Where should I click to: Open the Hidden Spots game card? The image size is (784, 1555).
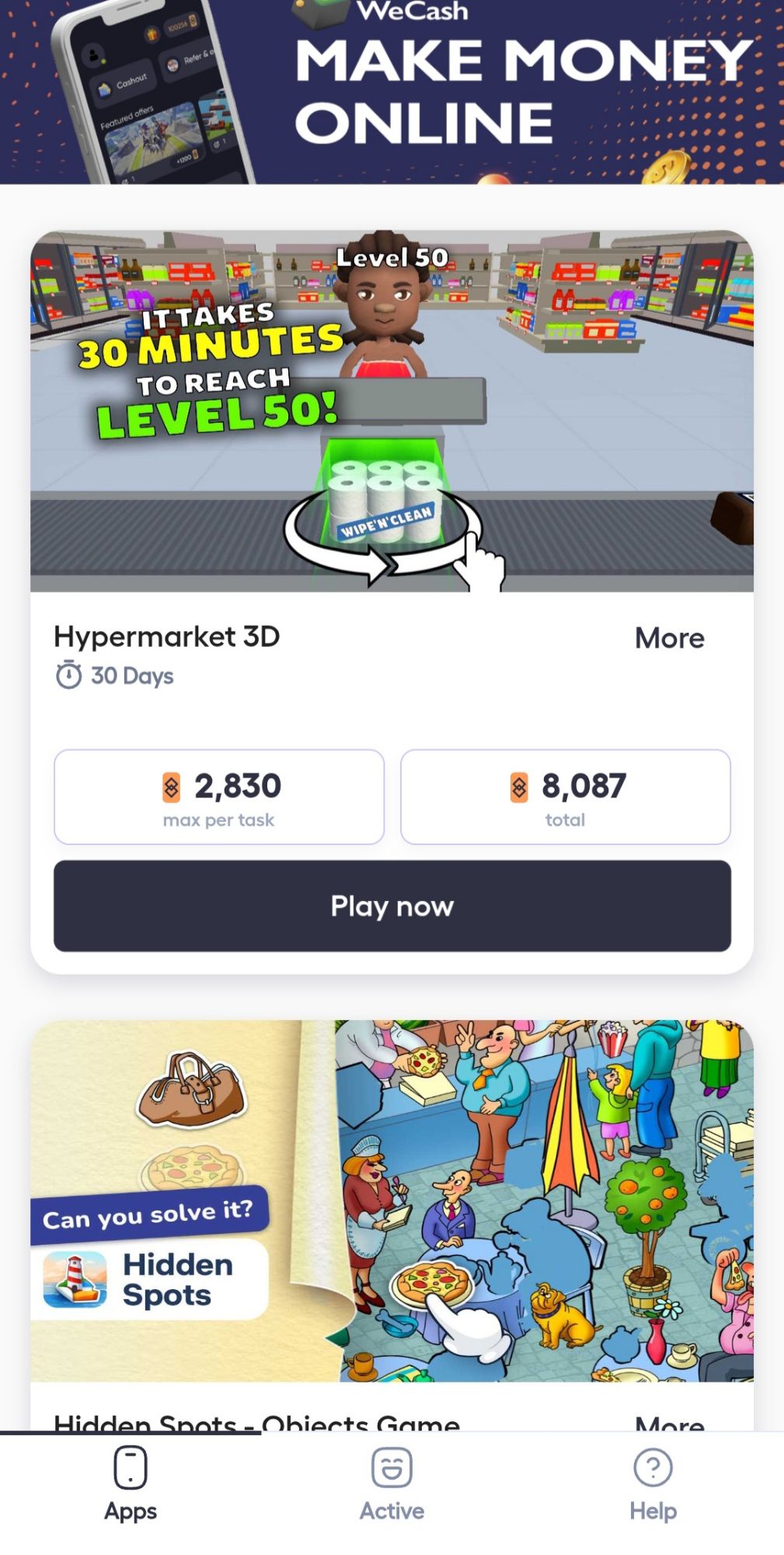click(x=392, y=1201)
